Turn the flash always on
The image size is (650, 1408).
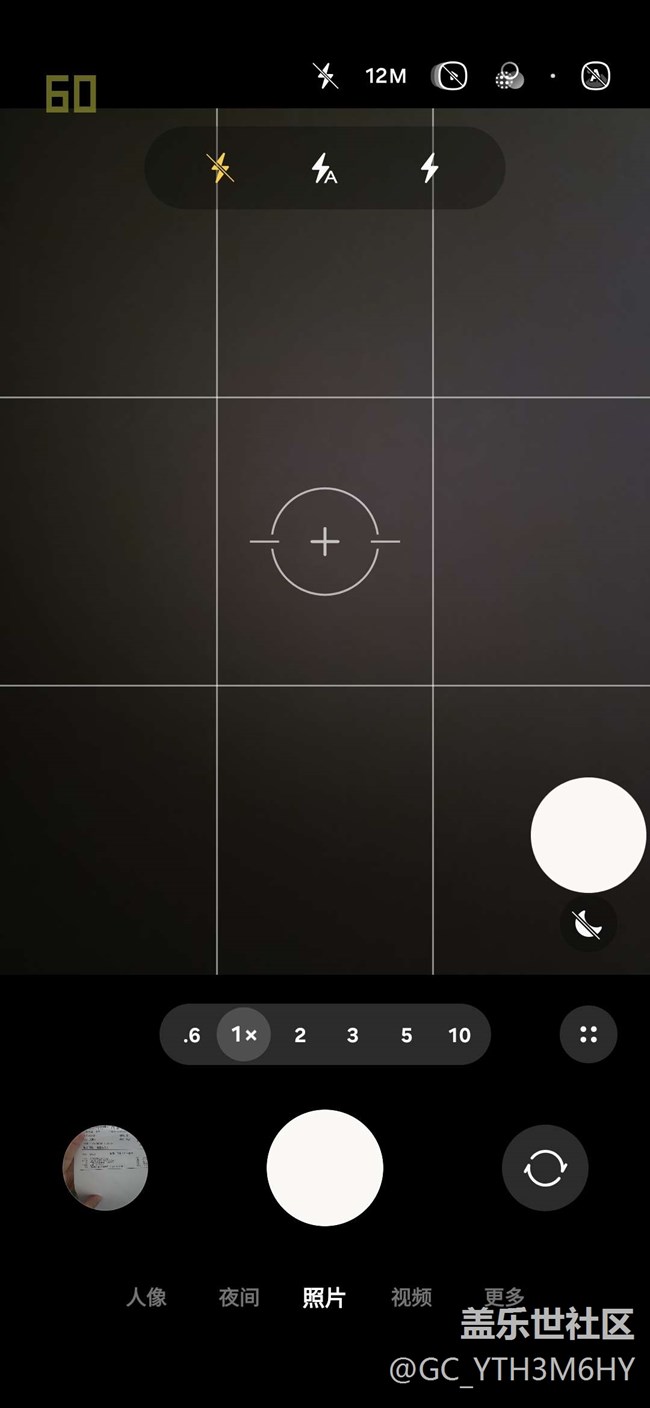(429, 168)
